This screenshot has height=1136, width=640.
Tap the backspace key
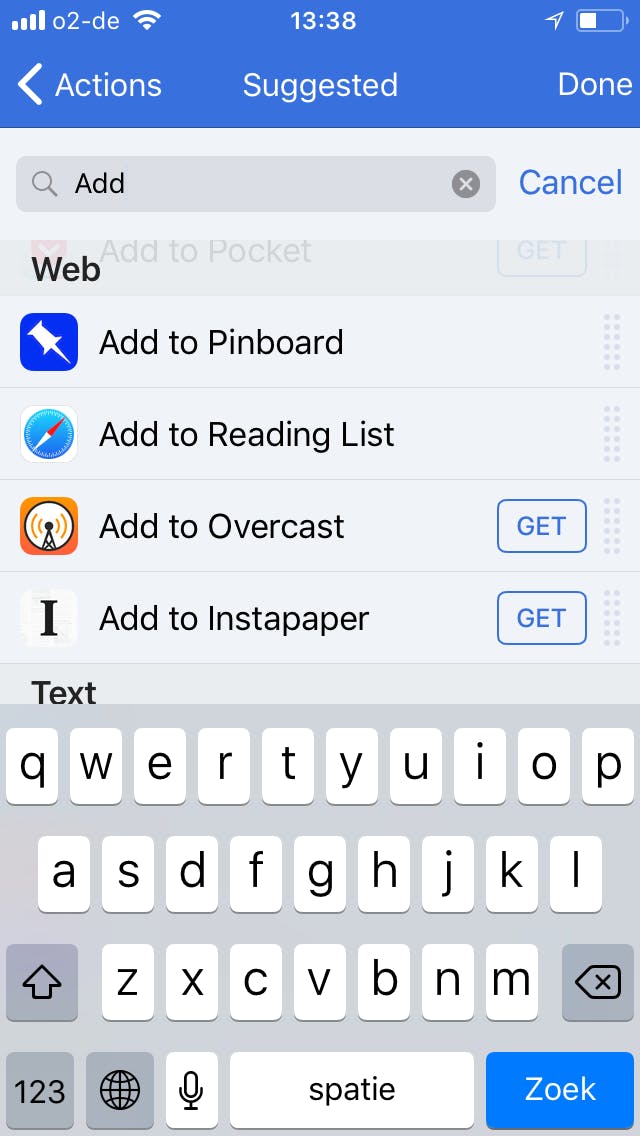(x=597, y=983)
